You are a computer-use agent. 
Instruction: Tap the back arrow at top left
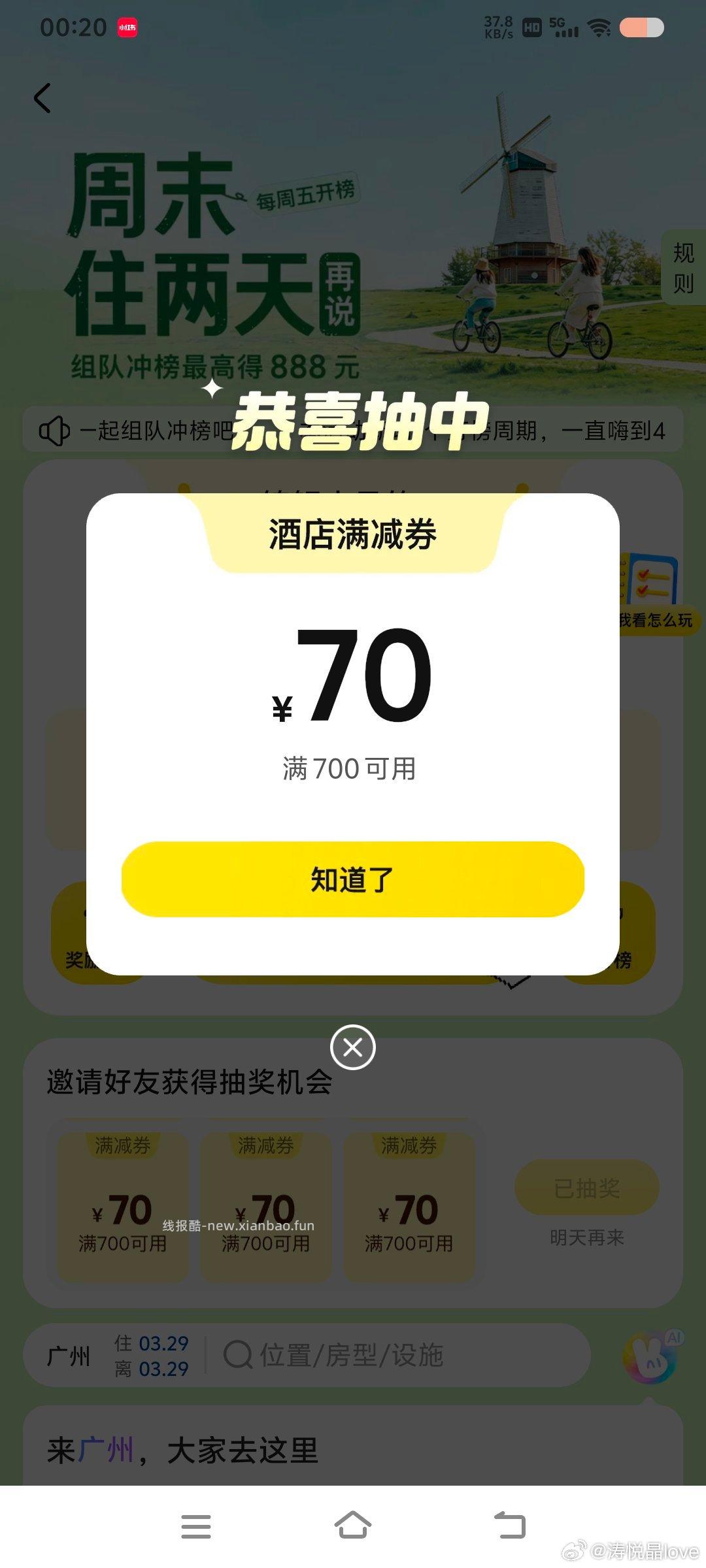pyautogui.click(x=42, y=98)
